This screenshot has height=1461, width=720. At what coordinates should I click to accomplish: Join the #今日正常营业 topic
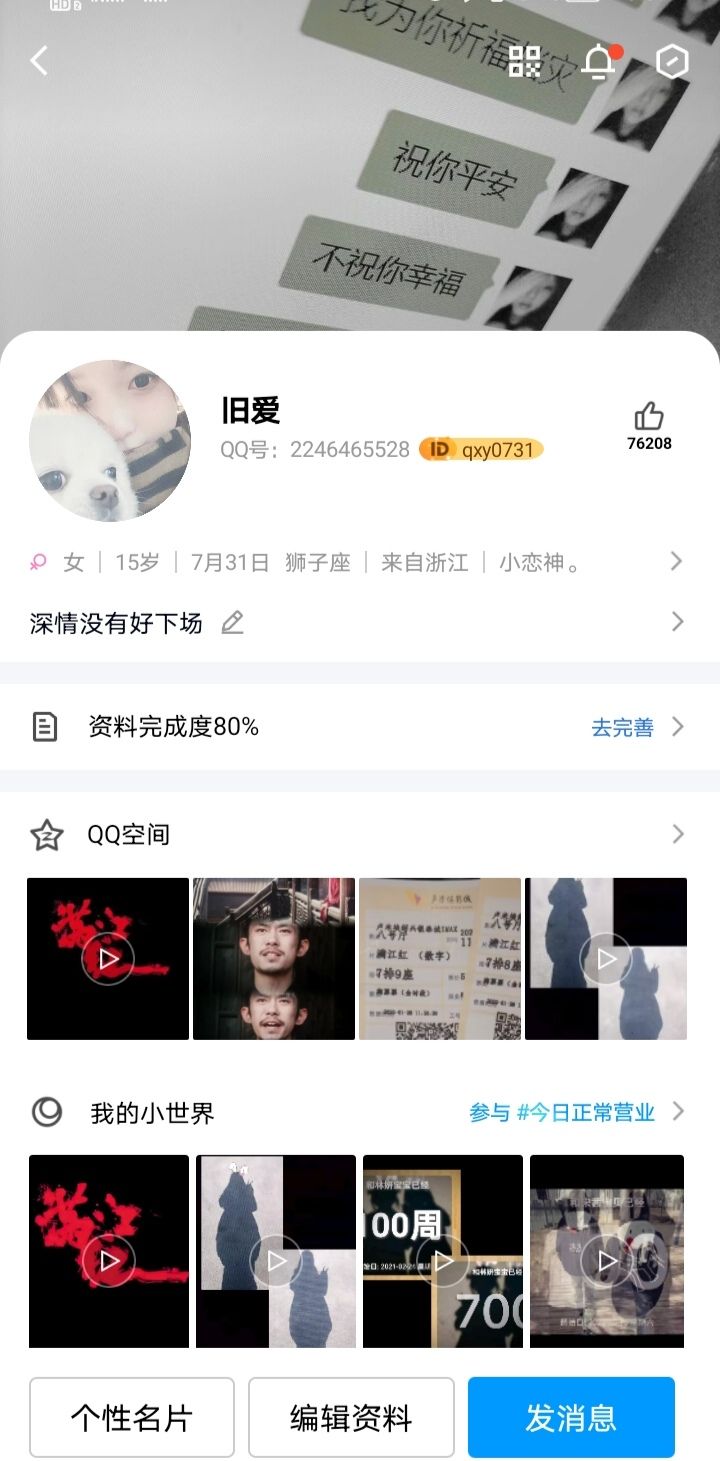[x=563, y=1112]
